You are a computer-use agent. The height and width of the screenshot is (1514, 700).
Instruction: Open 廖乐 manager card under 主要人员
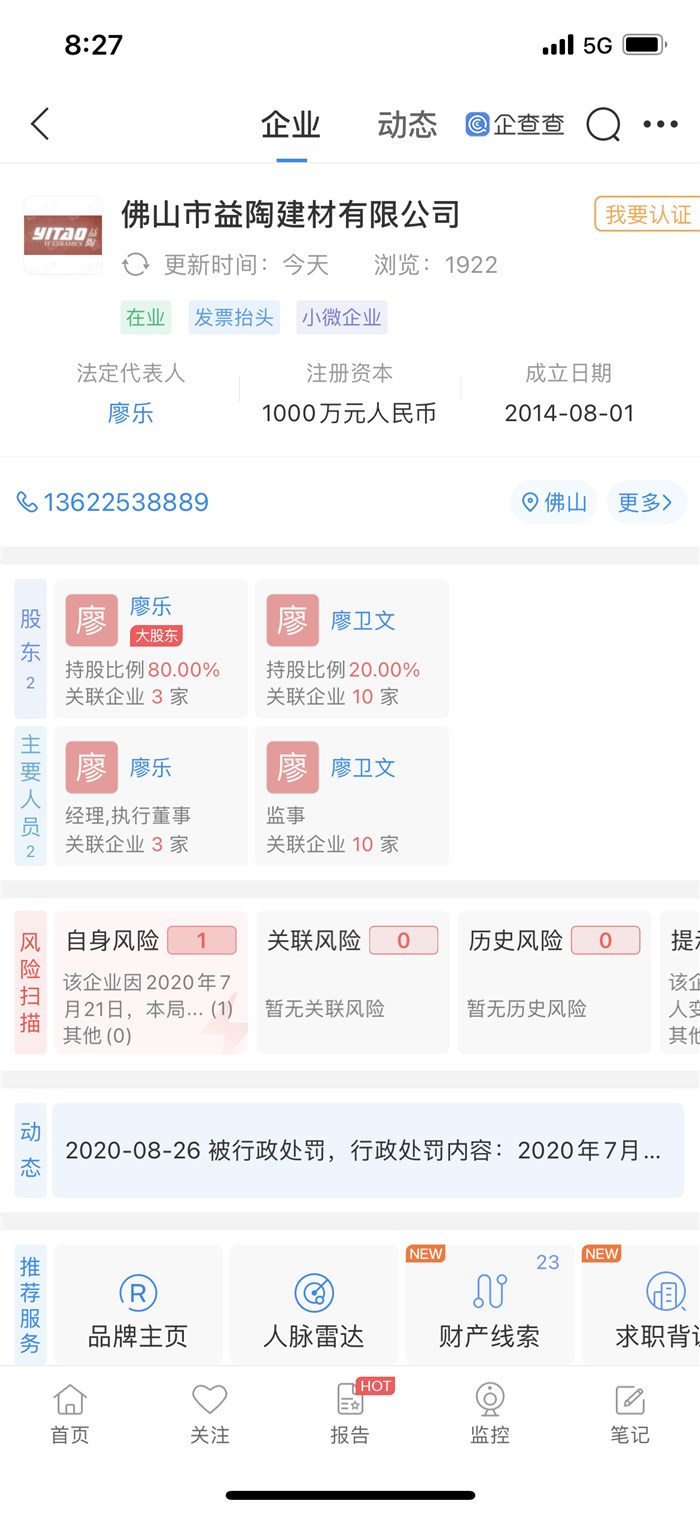coord(150,795)
